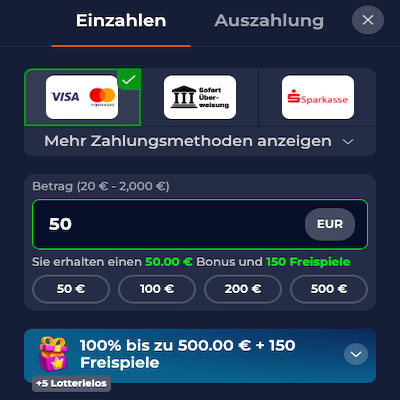Choose the 200 € quick amount
Image resolution: width=400 pixels, height=400 pixels.
coord(243,289)
